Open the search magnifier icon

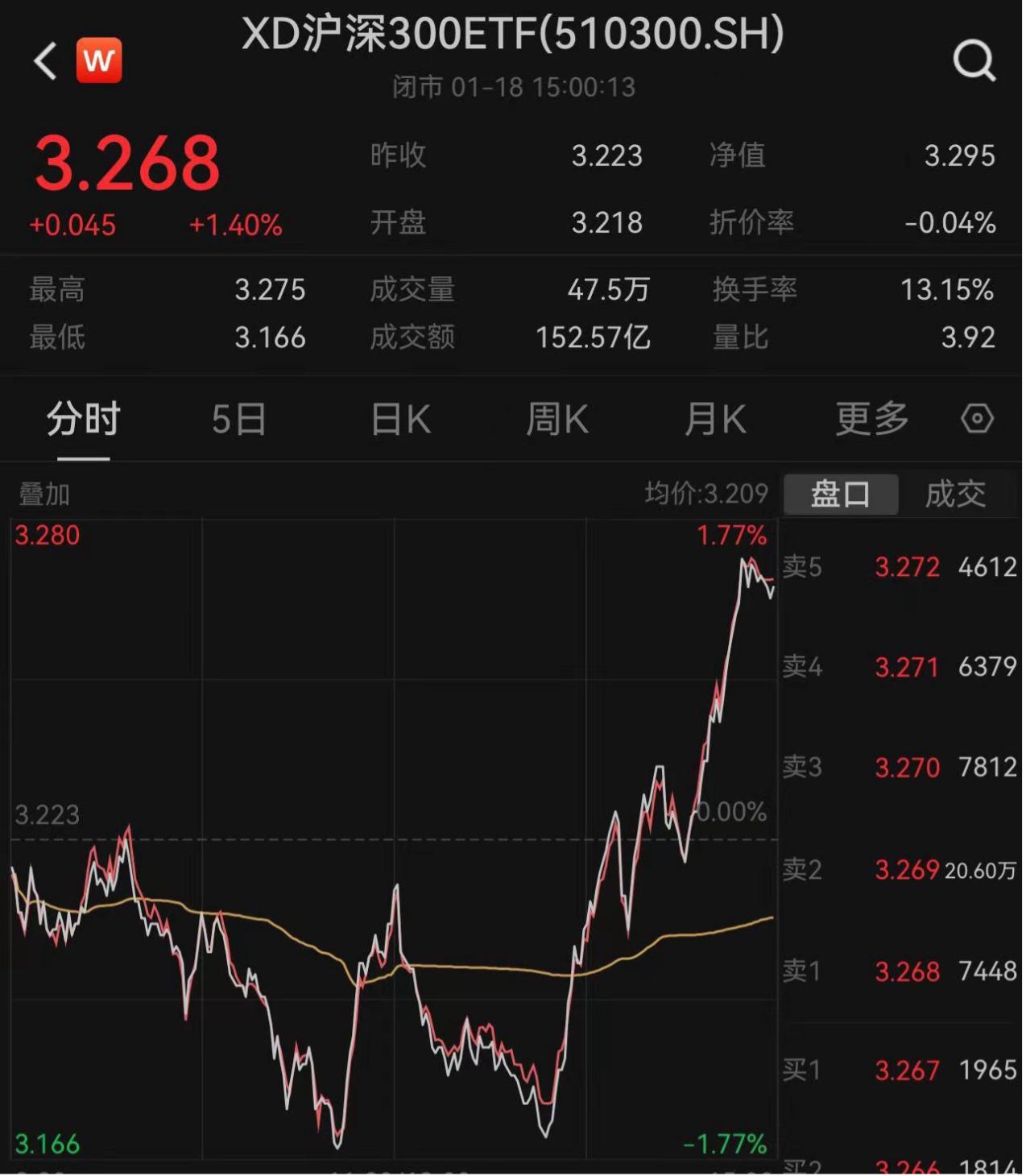(974, 61)
